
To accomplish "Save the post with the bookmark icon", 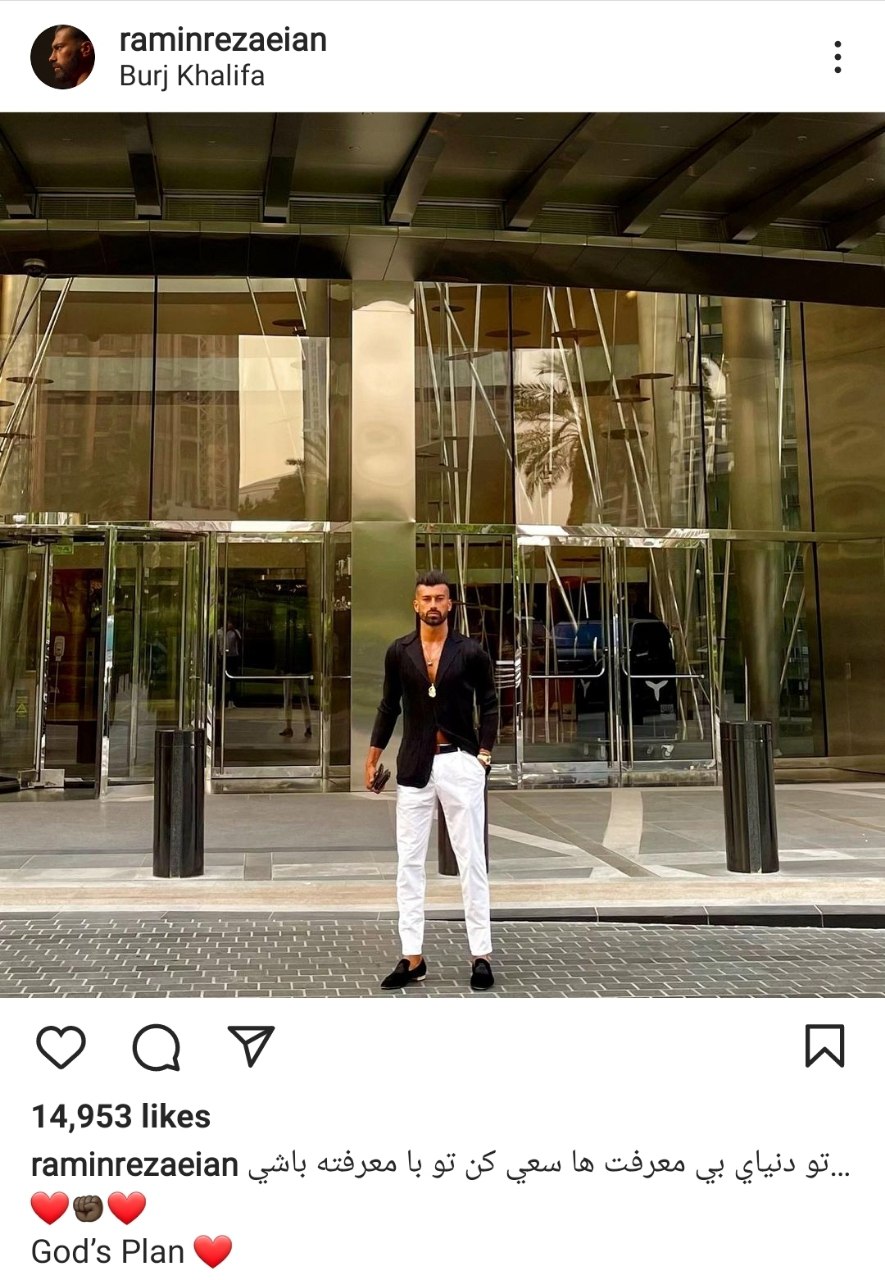I will [825, 1046].
